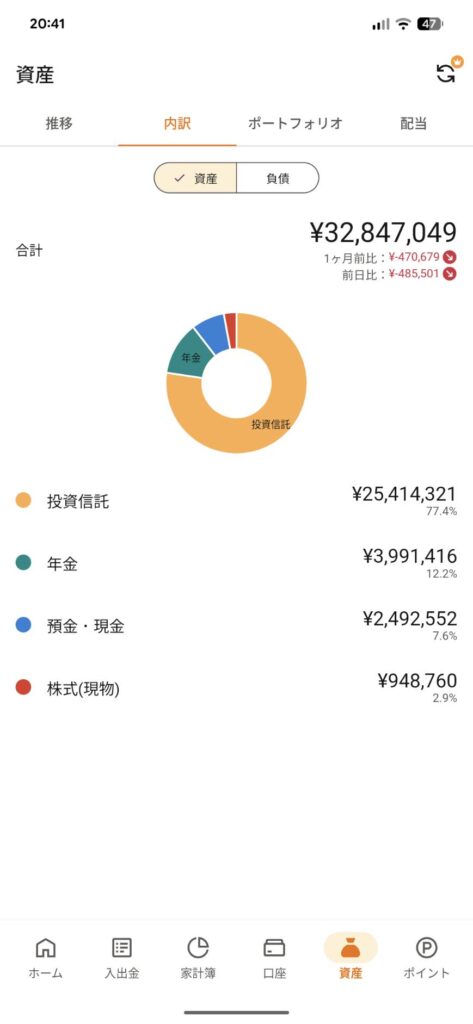The width and height of the screenshot is (473, 1024).
Task: Open the 年金 breakdown row
Action: tap(236, 563)
